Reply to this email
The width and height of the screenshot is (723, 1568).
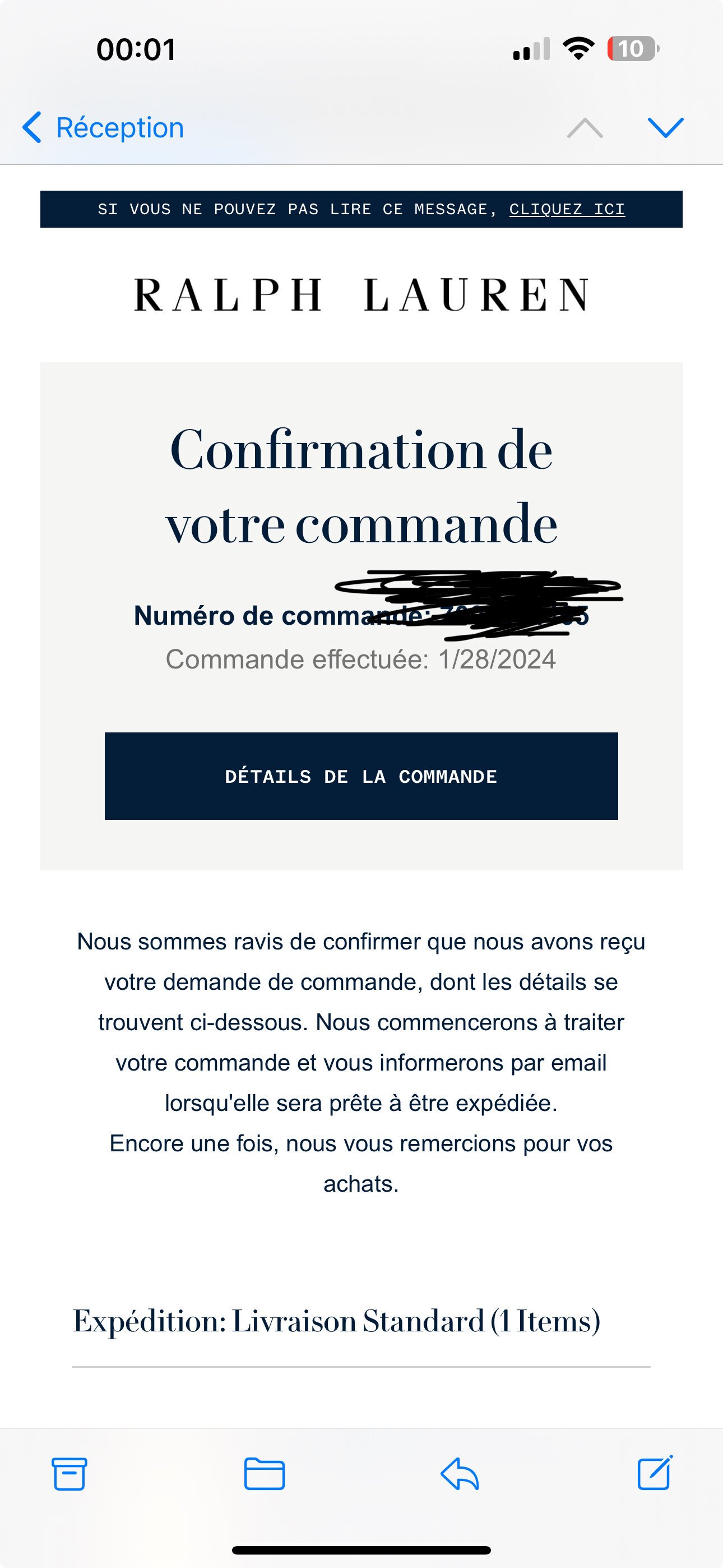(460, 1474)
